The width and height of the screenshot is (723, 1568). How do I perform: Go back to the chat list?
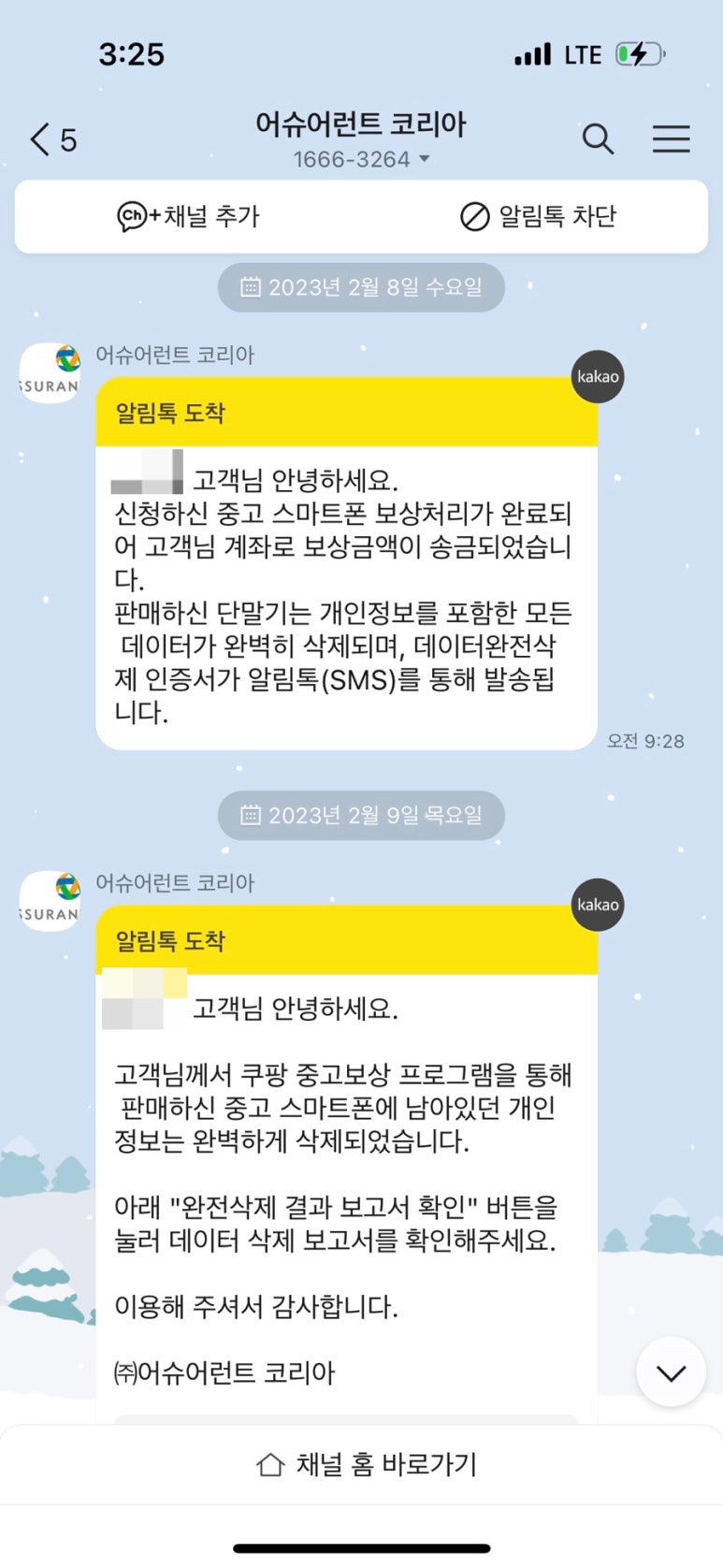pyautogui.click(x=51, y=140)
